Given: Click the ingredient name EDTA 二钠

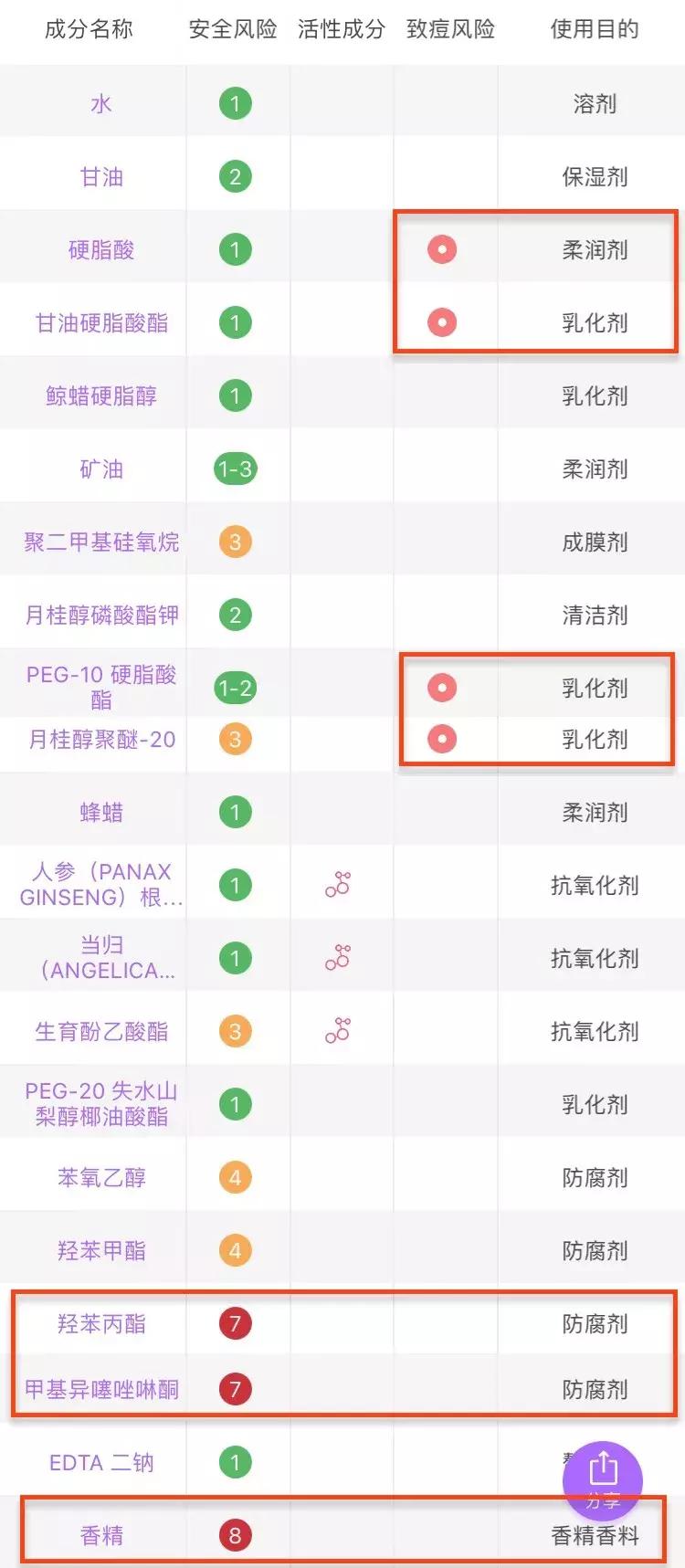Looking at the screenshot, I should pyautogui.click(x=102, y=1461).
